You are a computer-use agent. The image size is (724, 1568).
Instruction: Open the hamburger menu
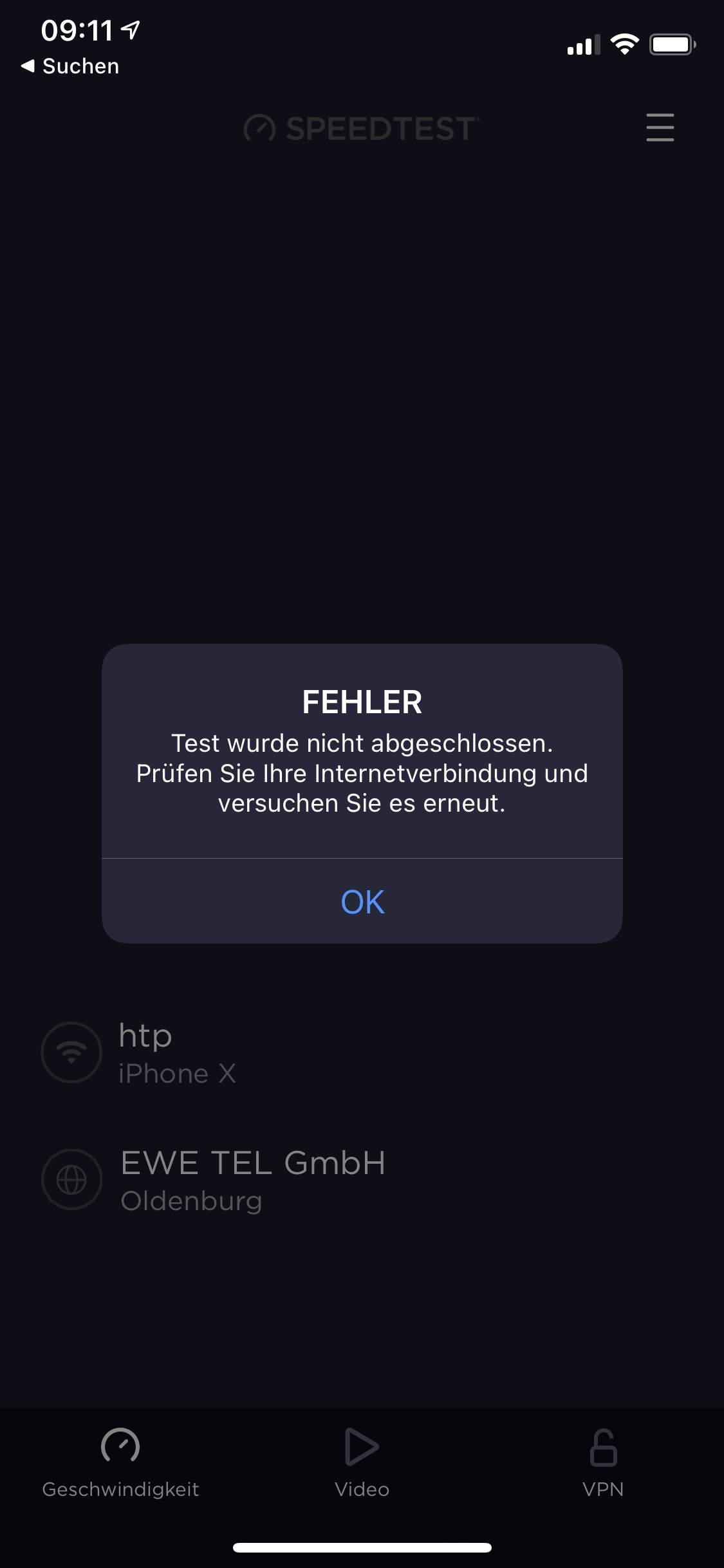tap(660, 127)
